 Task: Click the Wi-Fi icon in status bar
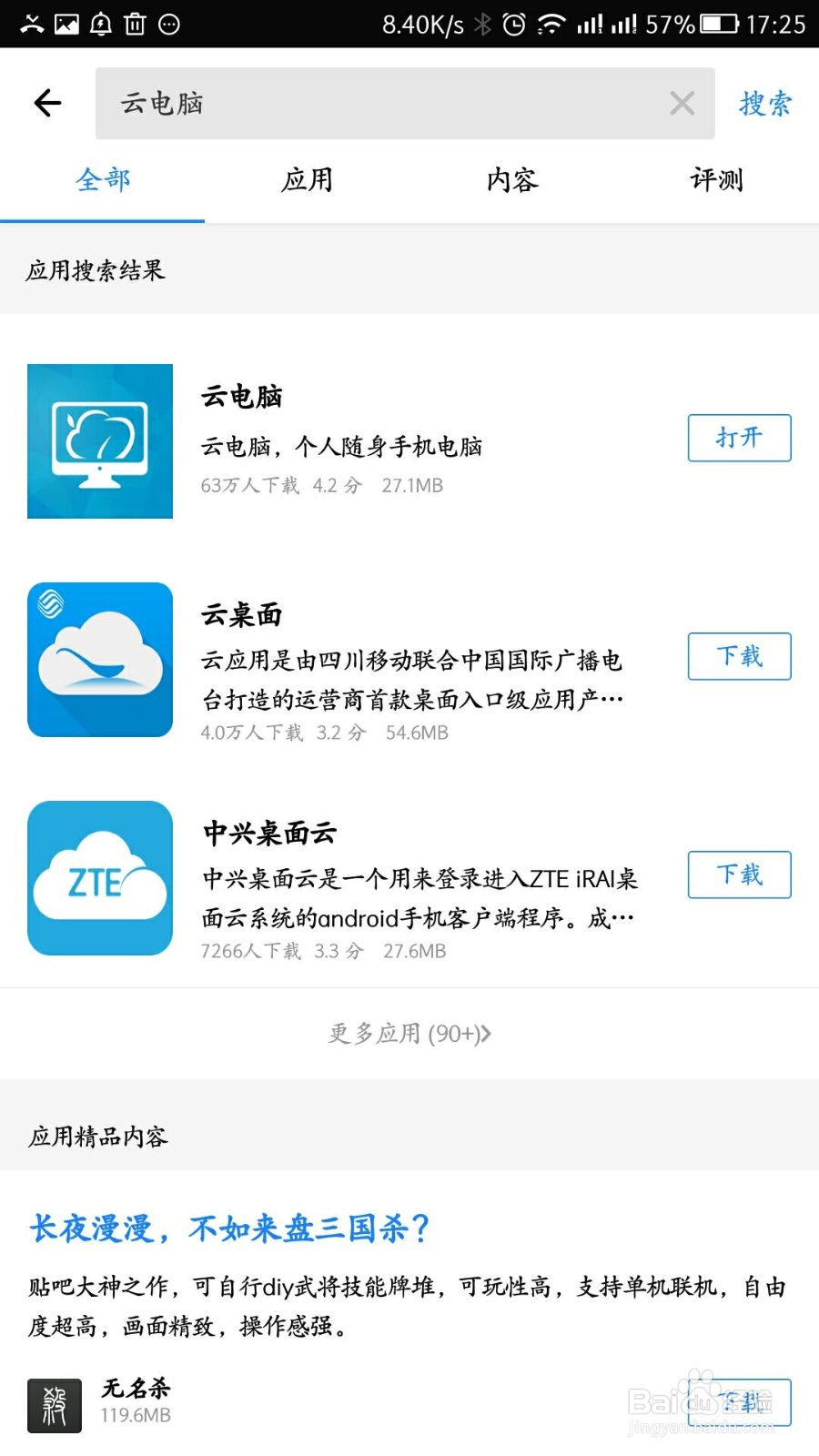click(x=550, y=24)
